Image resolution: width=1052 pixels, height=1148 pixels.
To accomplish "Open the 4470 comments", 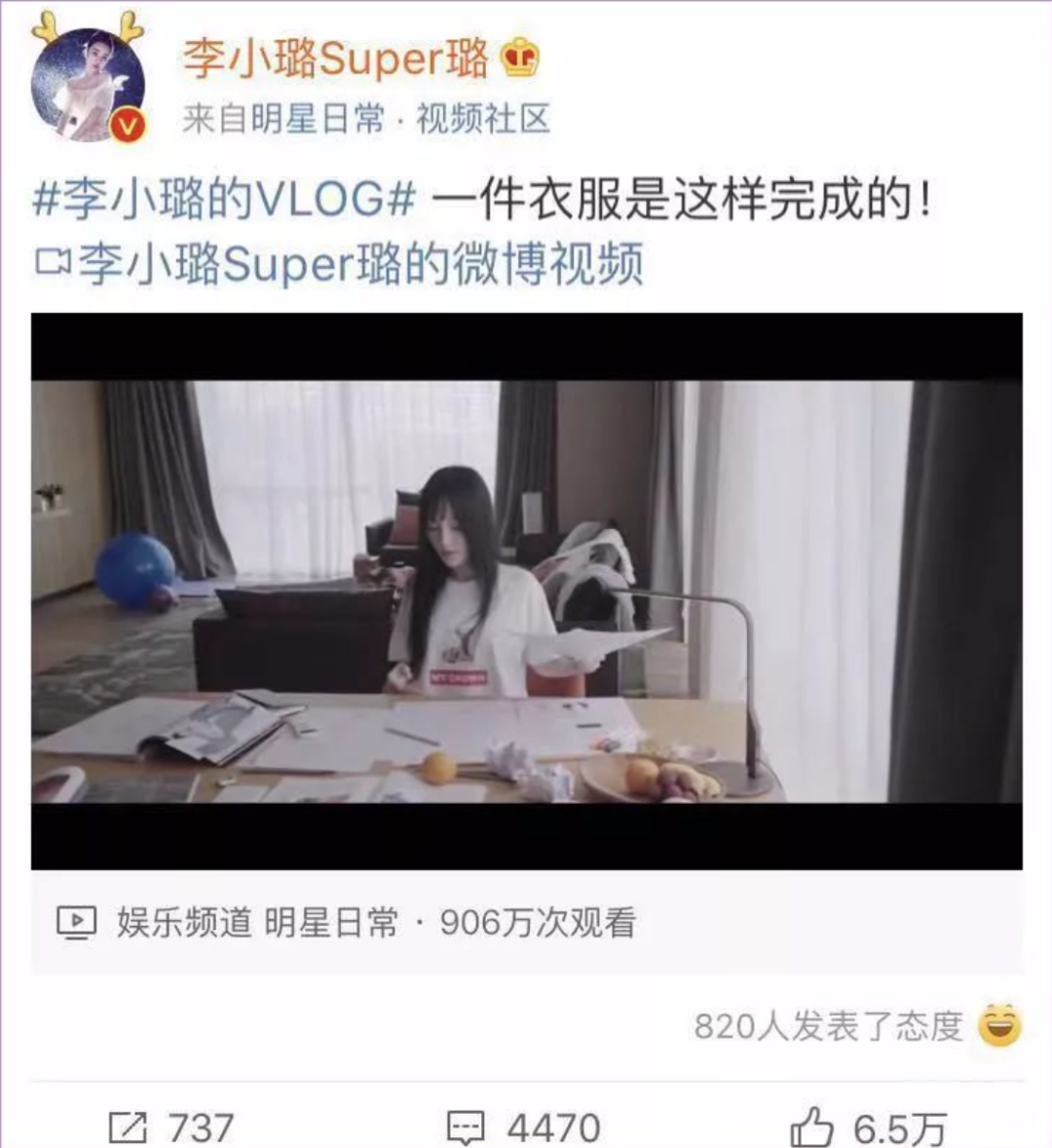I will coord(523,1127).
